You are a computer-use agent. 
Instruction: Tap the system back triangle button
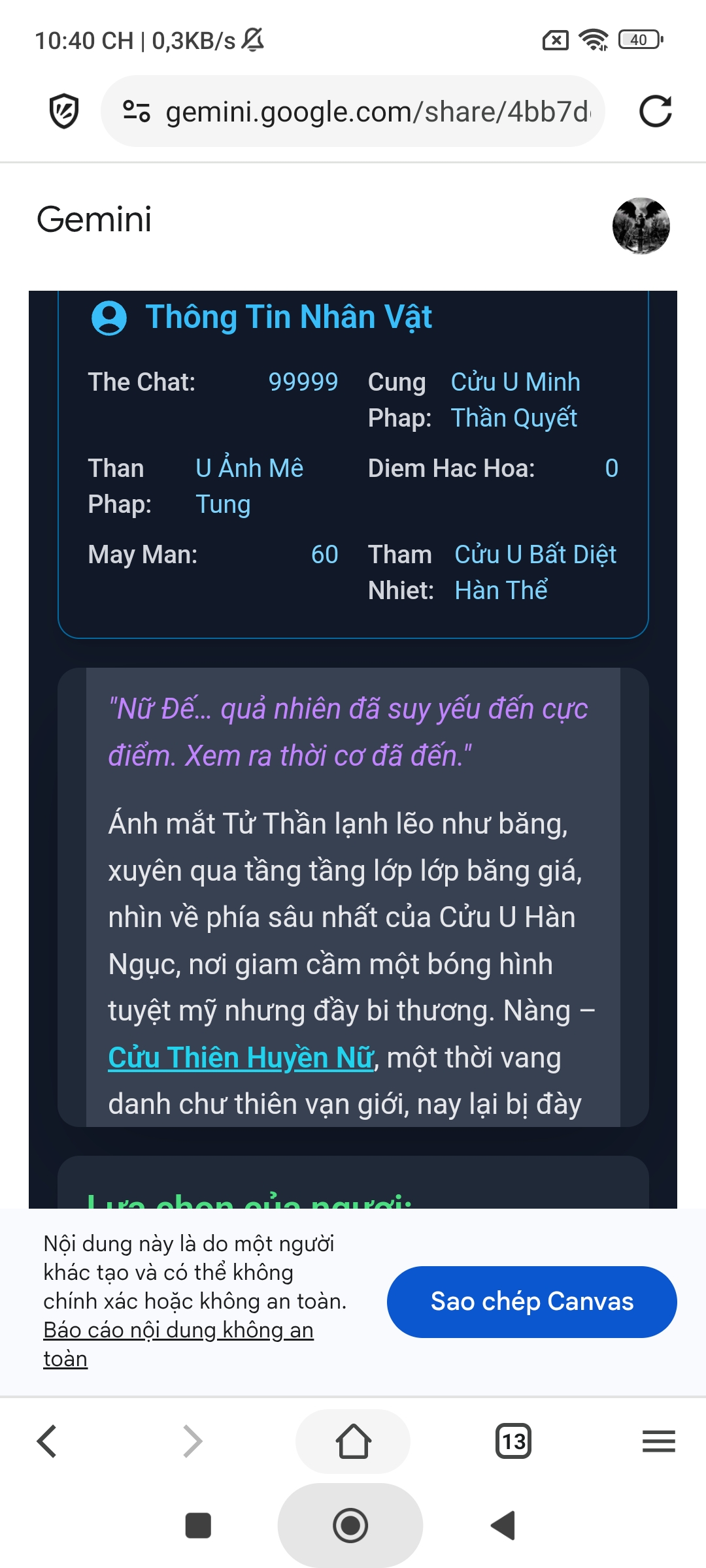[x=503, y=1526]
